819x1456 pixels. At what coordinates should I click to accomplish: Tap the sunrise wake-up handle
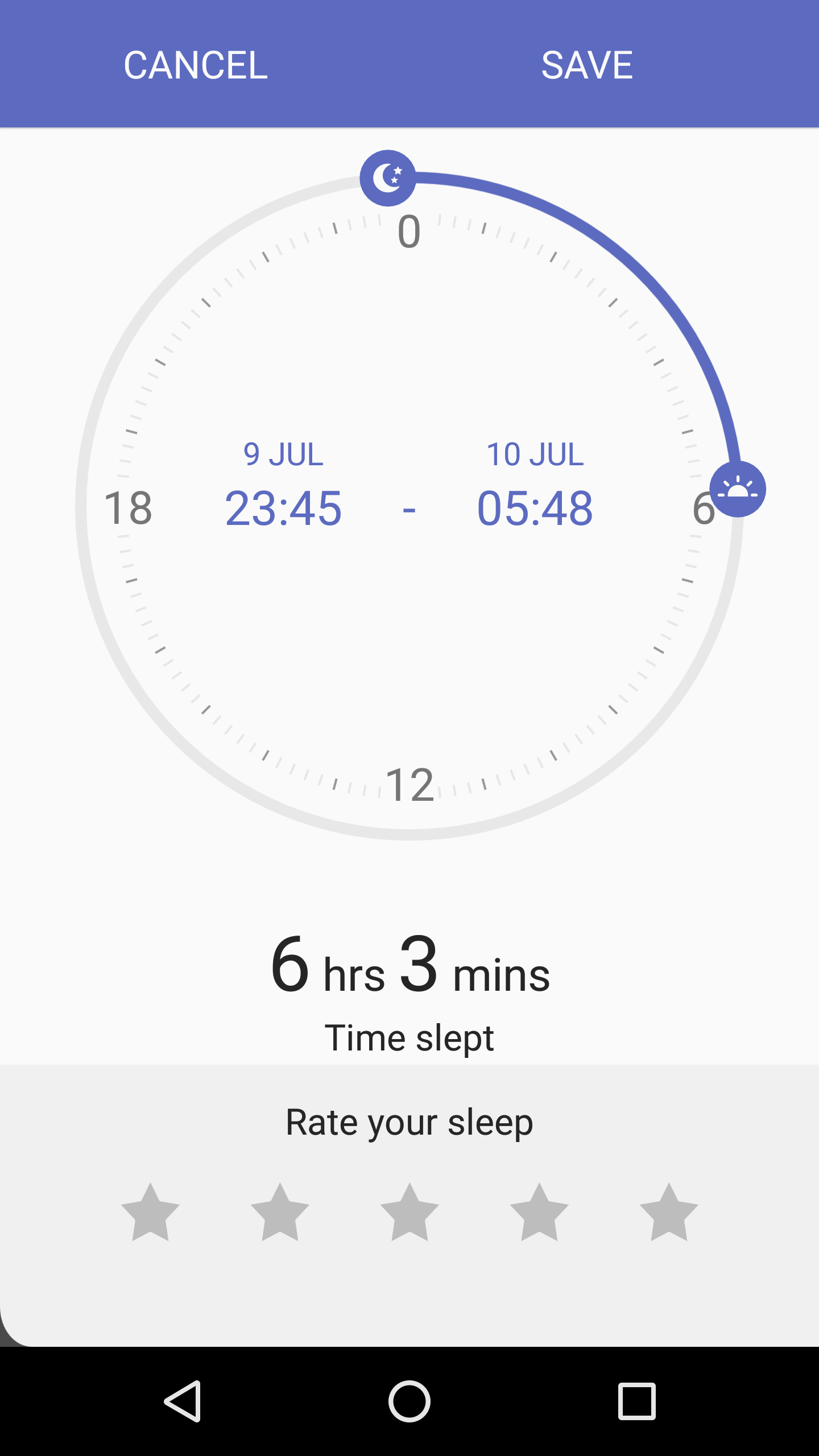(x=738, y=489)
